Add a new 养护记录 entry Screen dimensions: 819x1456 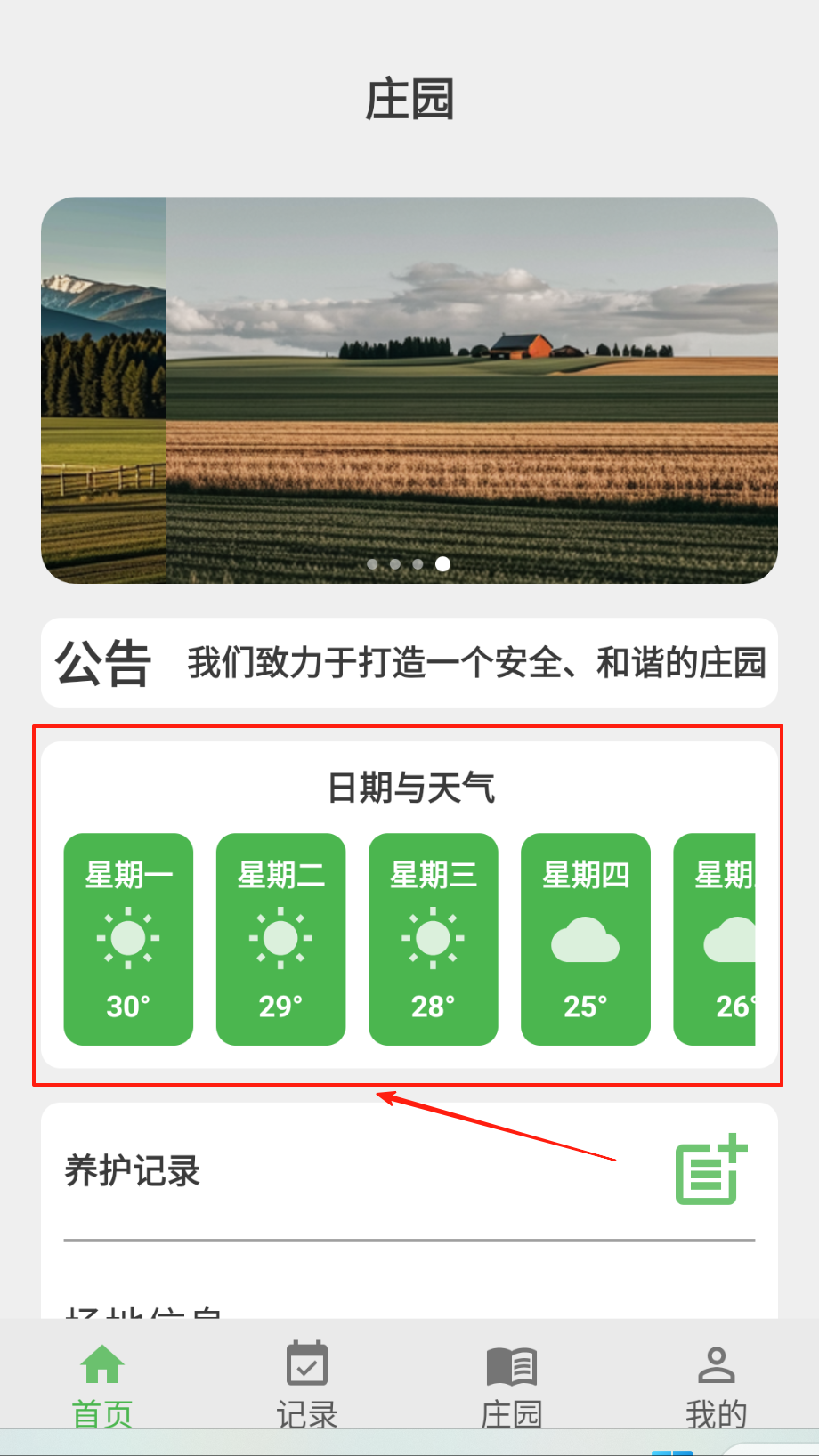click(x=710, y=1169)
